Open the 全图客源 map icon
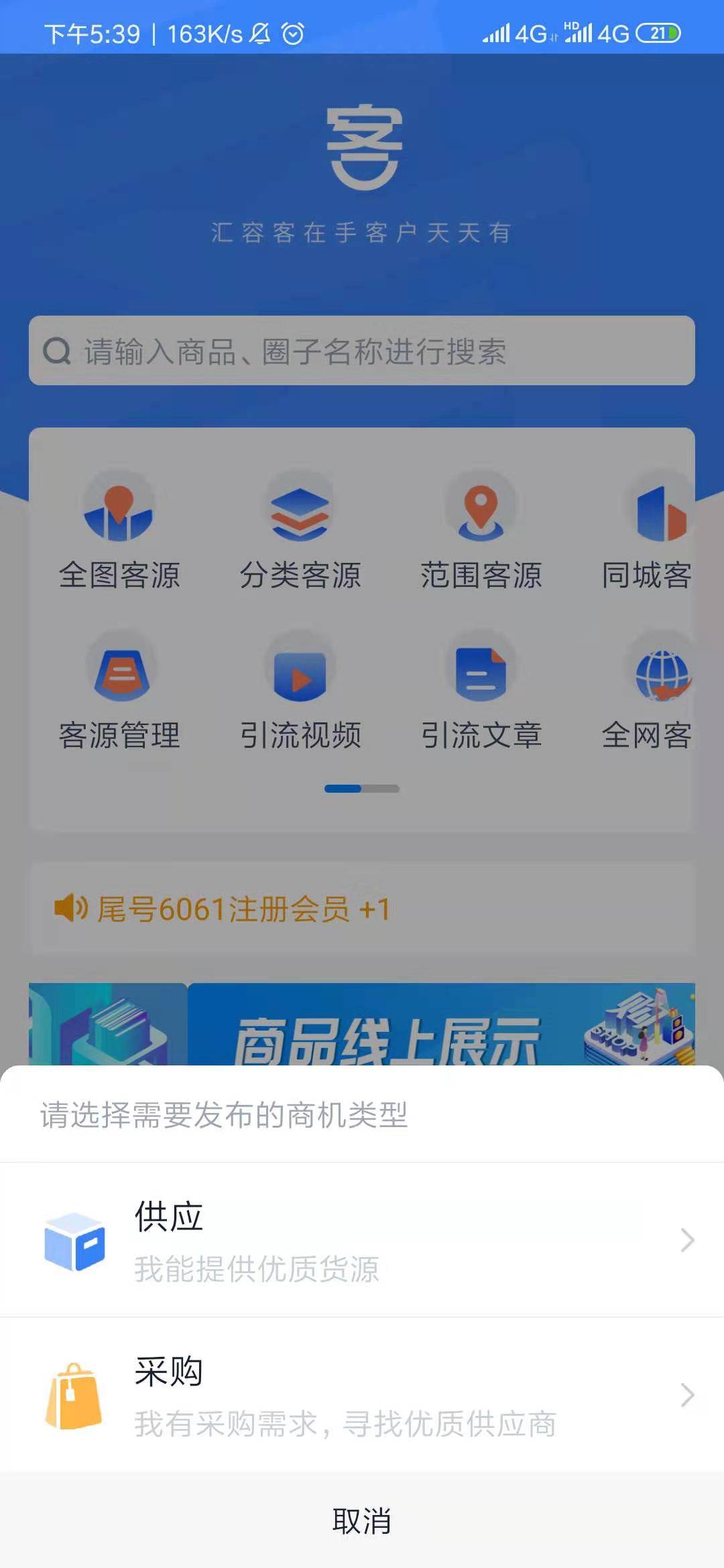 119,509
